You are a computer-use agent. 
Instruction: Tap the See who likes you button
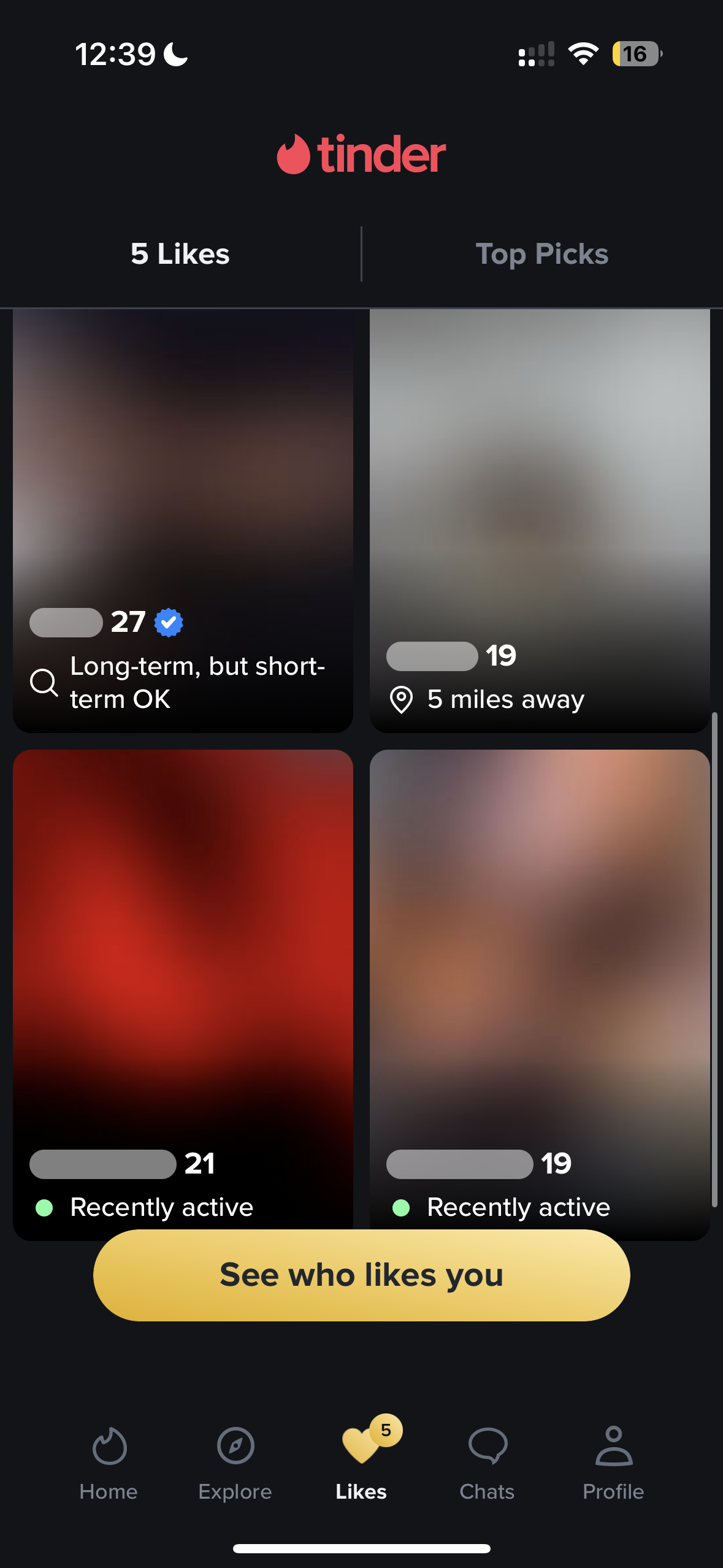pyautogui.click(x=361, y=1275)
